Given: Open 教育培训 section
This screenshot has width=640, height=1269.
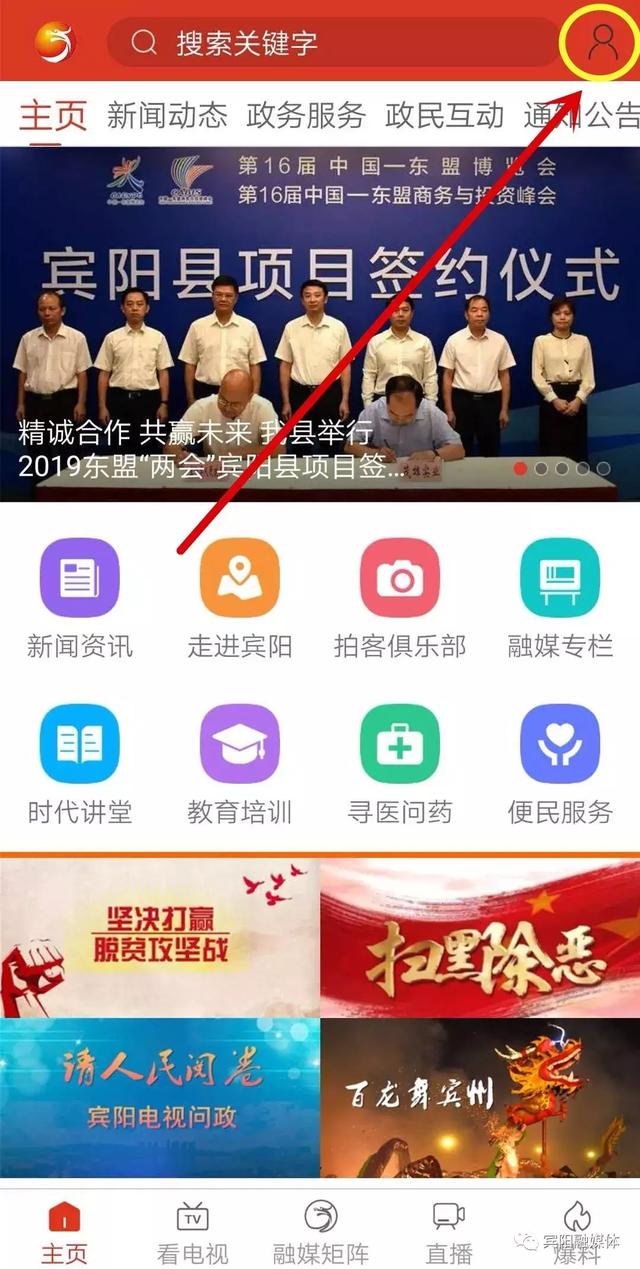Looking at the screenshot, I should [x=240, y=765].
